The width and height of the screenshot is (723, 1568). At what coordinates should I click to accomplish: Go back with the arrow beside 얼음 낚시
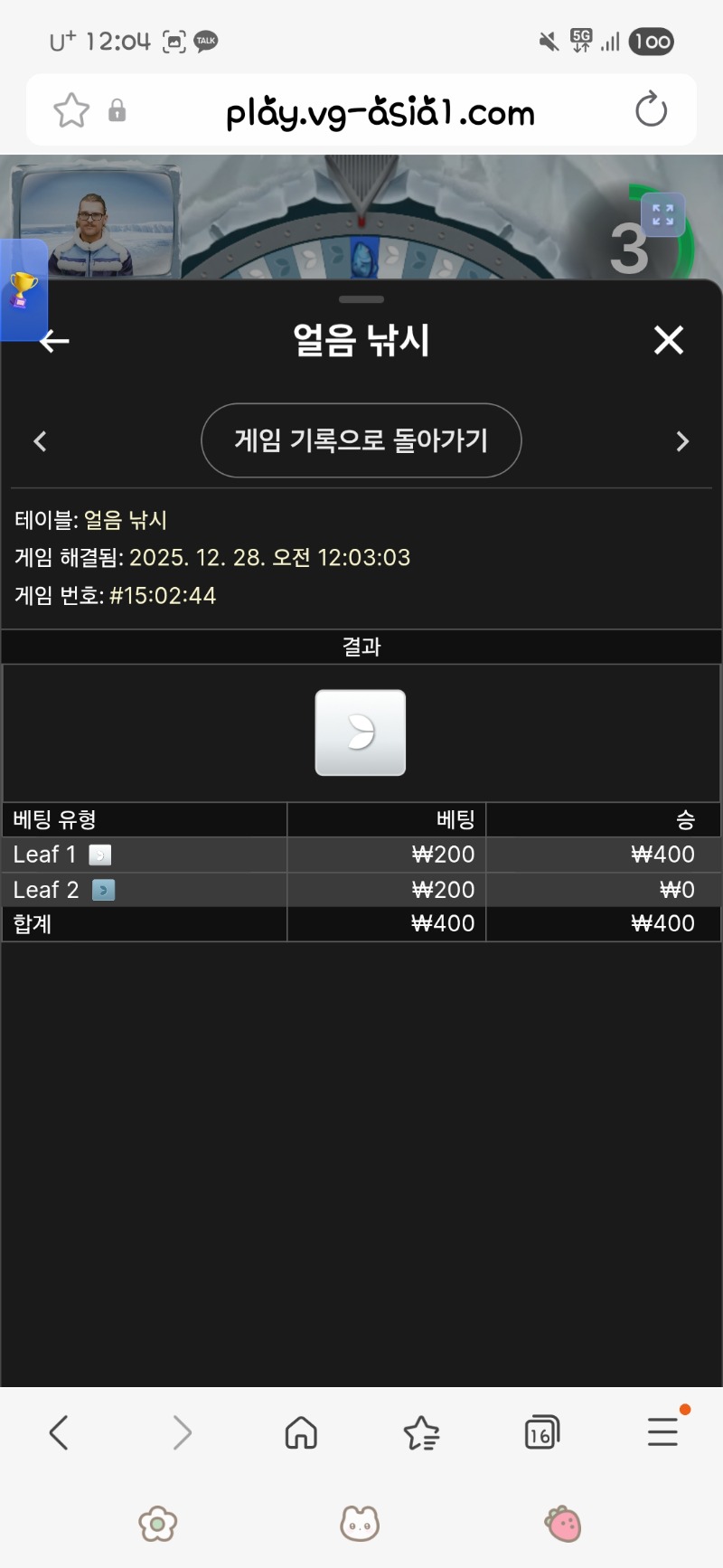pyautogui.click(x=55, y=341)
